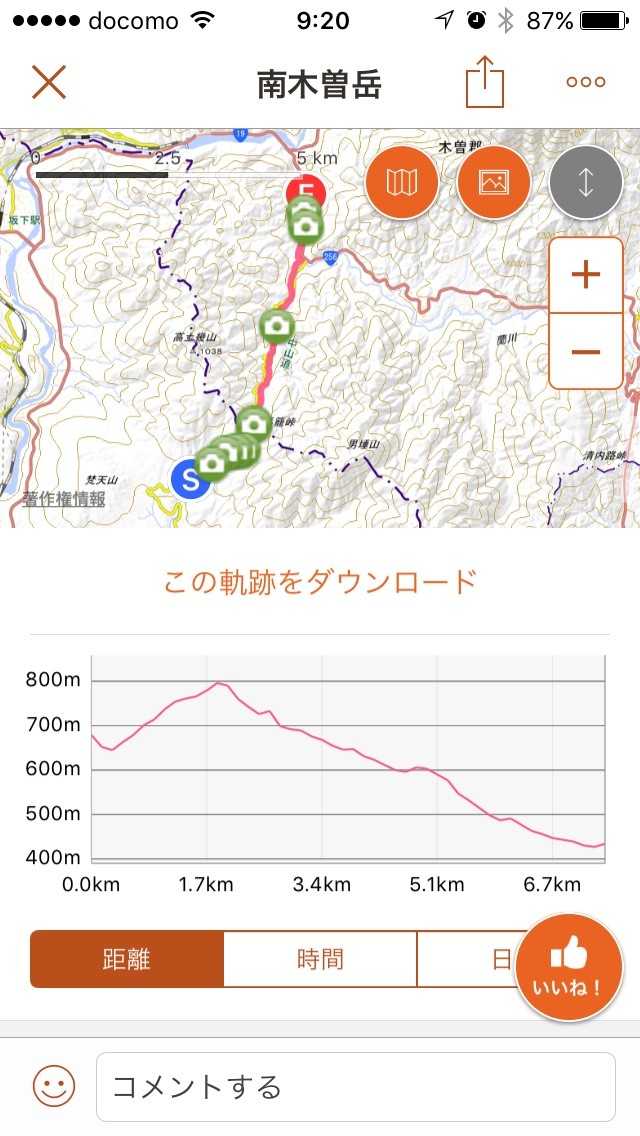Close the 南木曽岳 activity screen

[48, 82]
